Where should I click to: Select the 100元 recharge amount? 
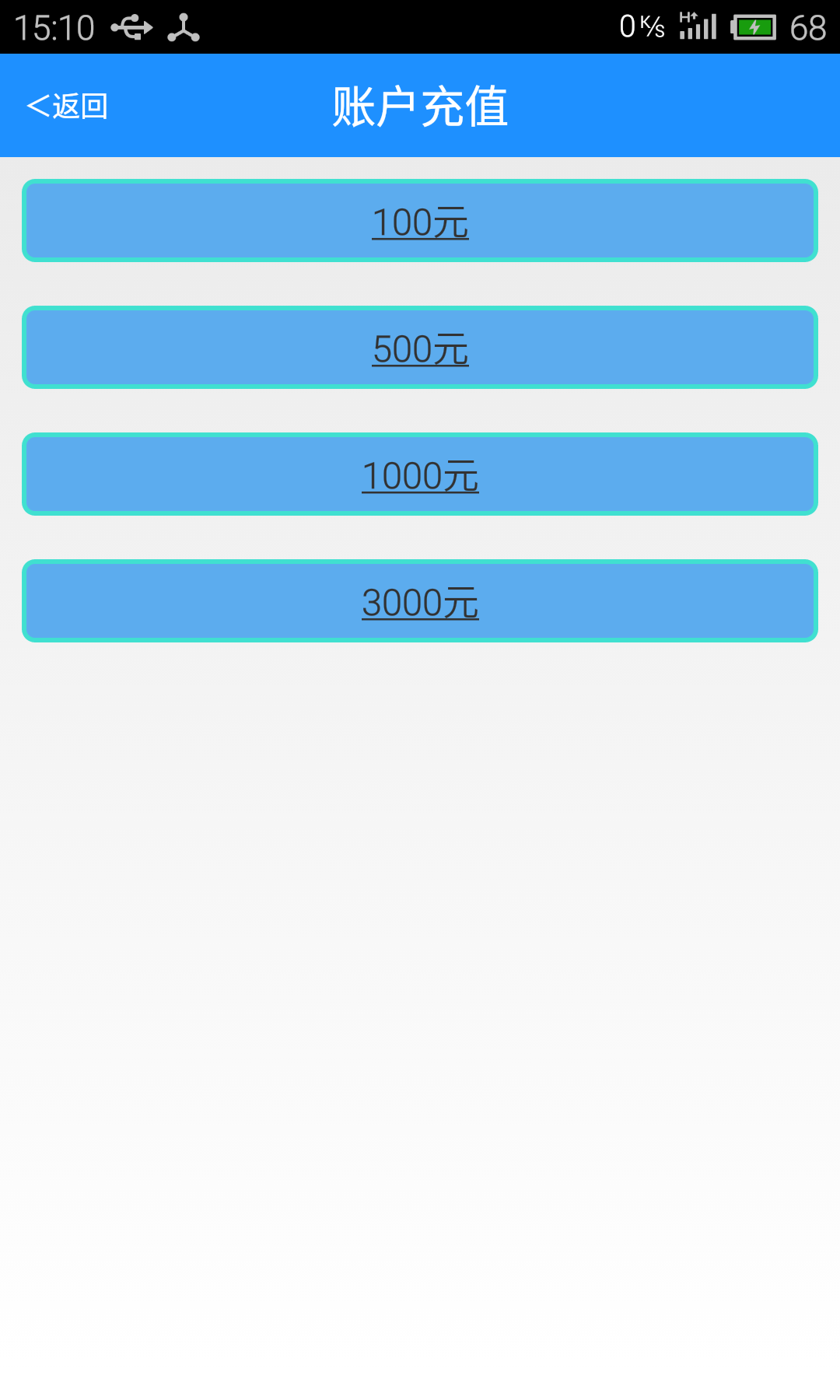tap(420, 221)
